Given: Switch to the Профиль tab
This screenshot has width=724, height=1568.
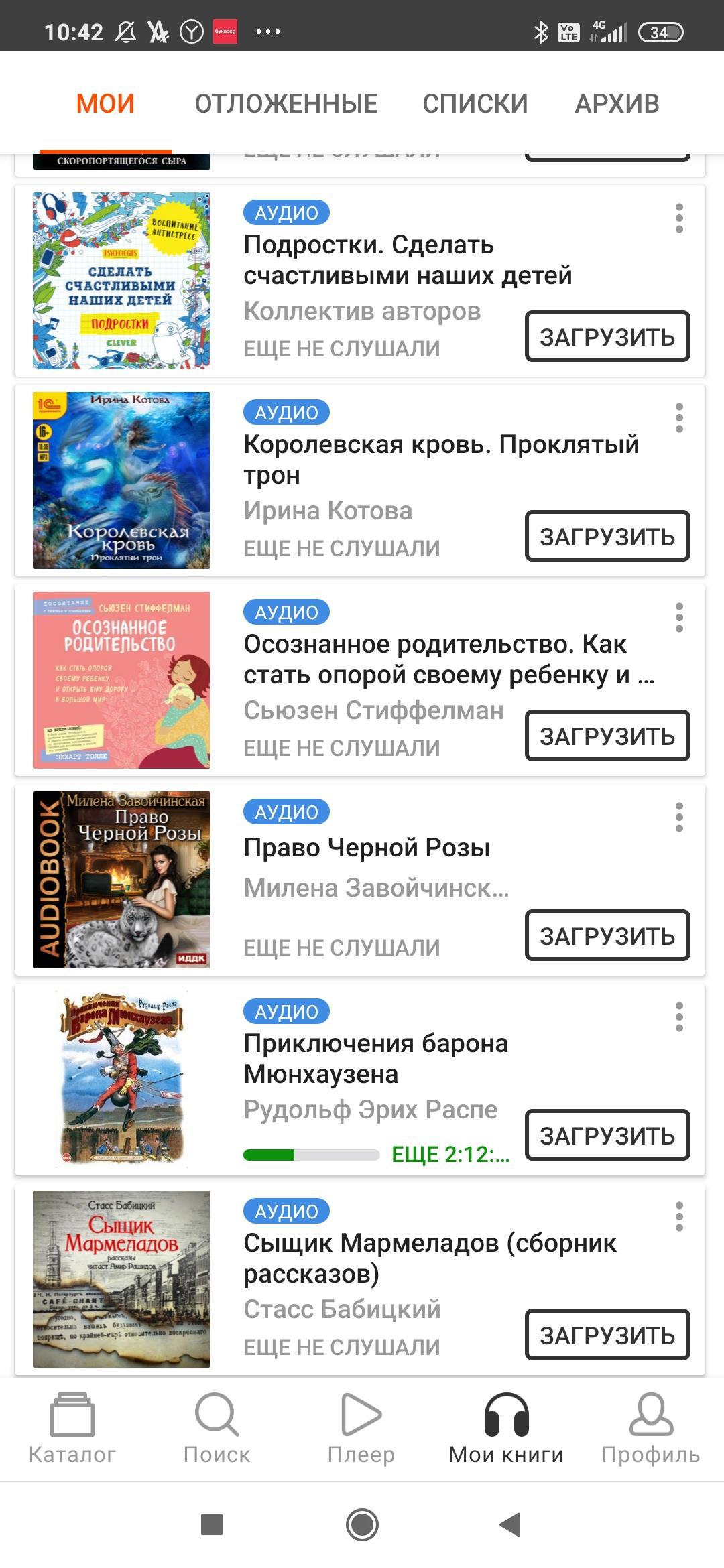Looking at the screenshot, I should [x=650, y=1429].
